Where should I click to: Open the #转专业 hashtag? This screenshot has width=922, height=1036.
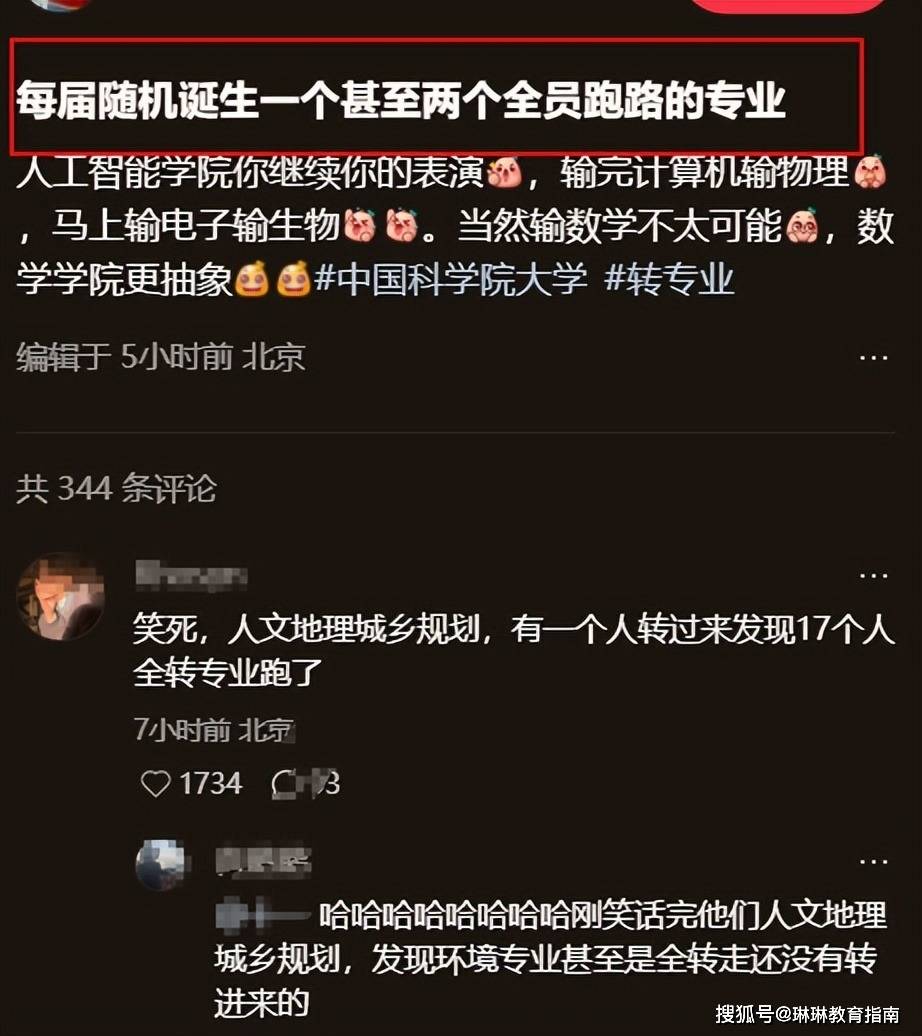tap(670, 279)
